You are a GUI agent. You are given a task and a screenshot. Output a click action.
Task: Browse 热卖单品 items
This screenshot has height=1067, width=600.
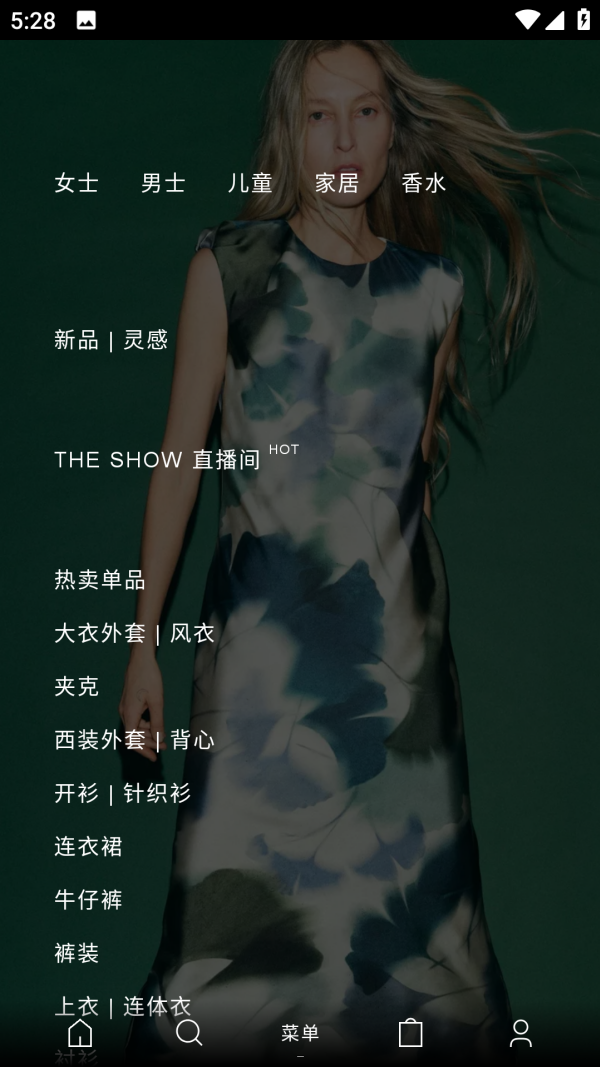(100, 580)
